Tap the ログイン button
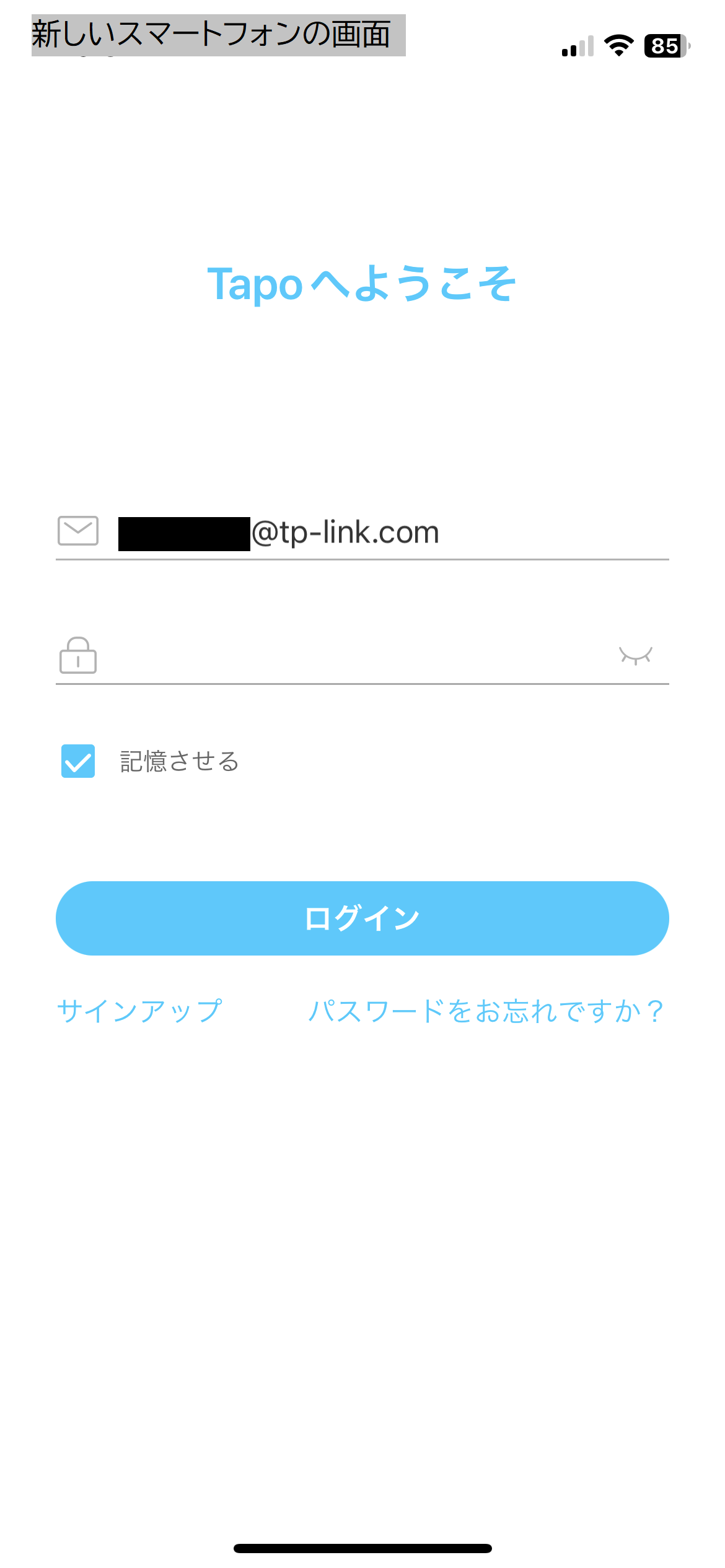The width and height of the screenshot is (725, 1568). [x=362, y=918]
